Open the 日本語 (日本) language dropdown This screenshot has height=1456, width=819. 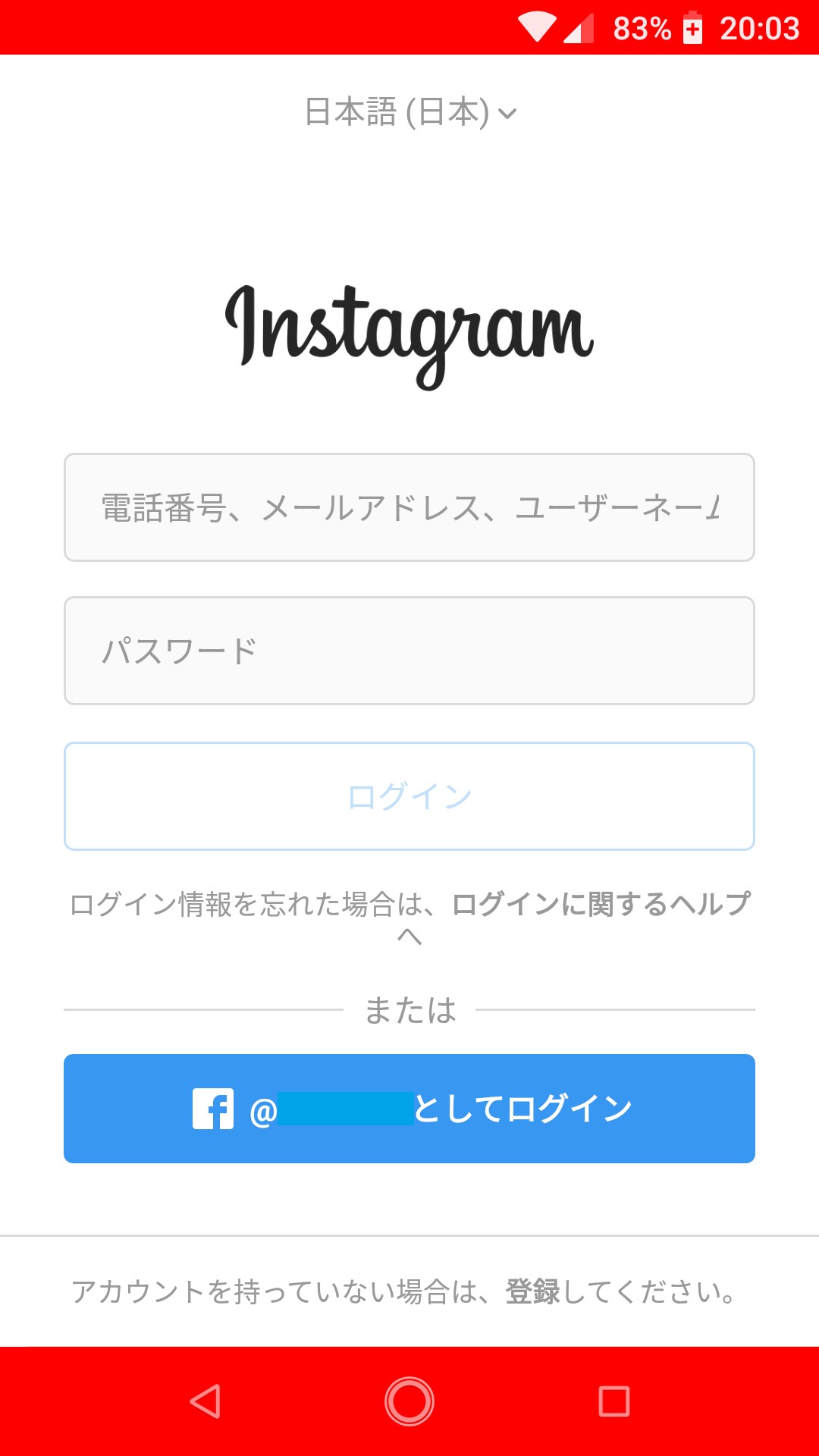(x=398, y=112)
